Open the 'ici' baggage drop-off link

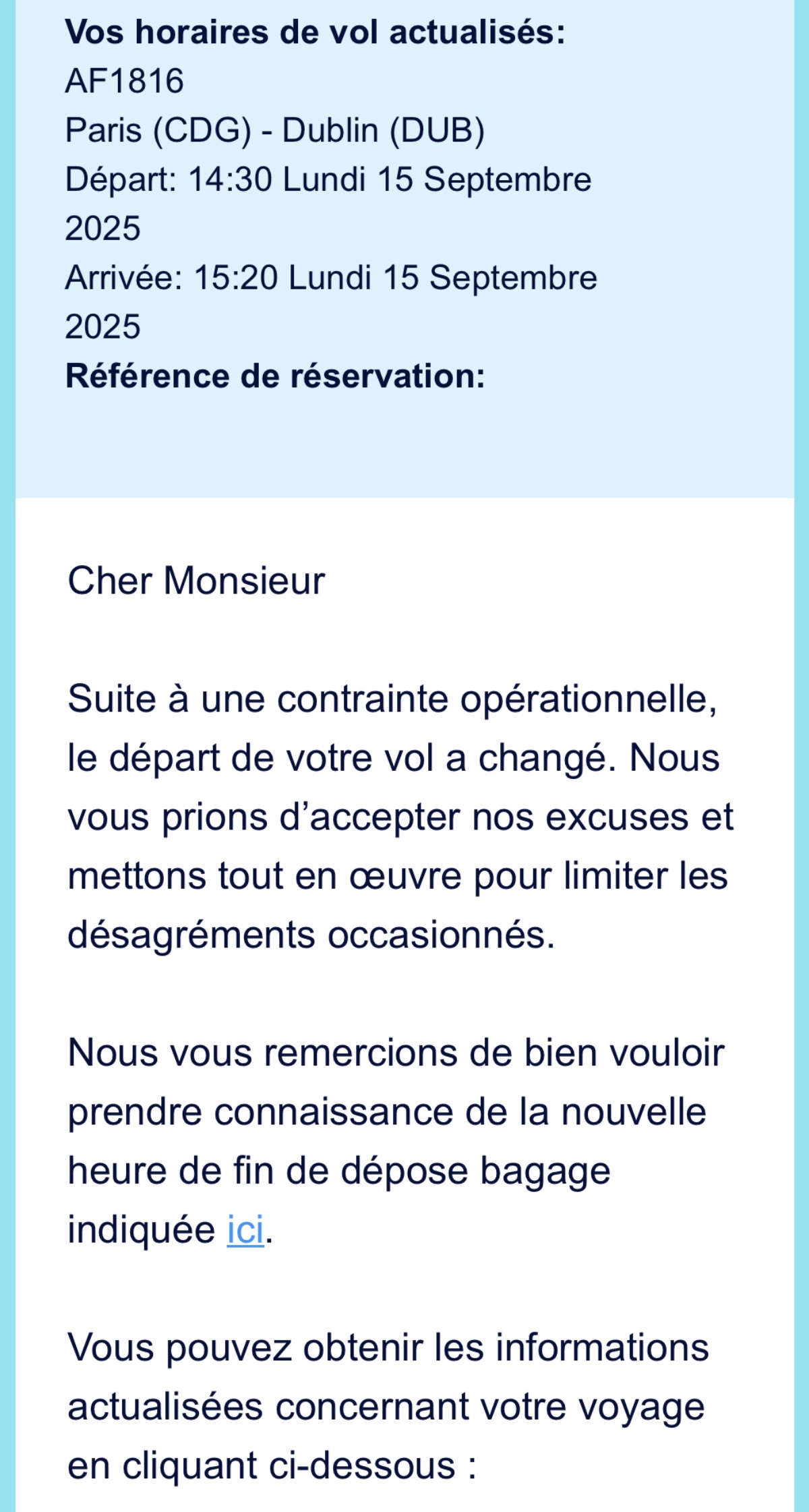[245, 1229]
